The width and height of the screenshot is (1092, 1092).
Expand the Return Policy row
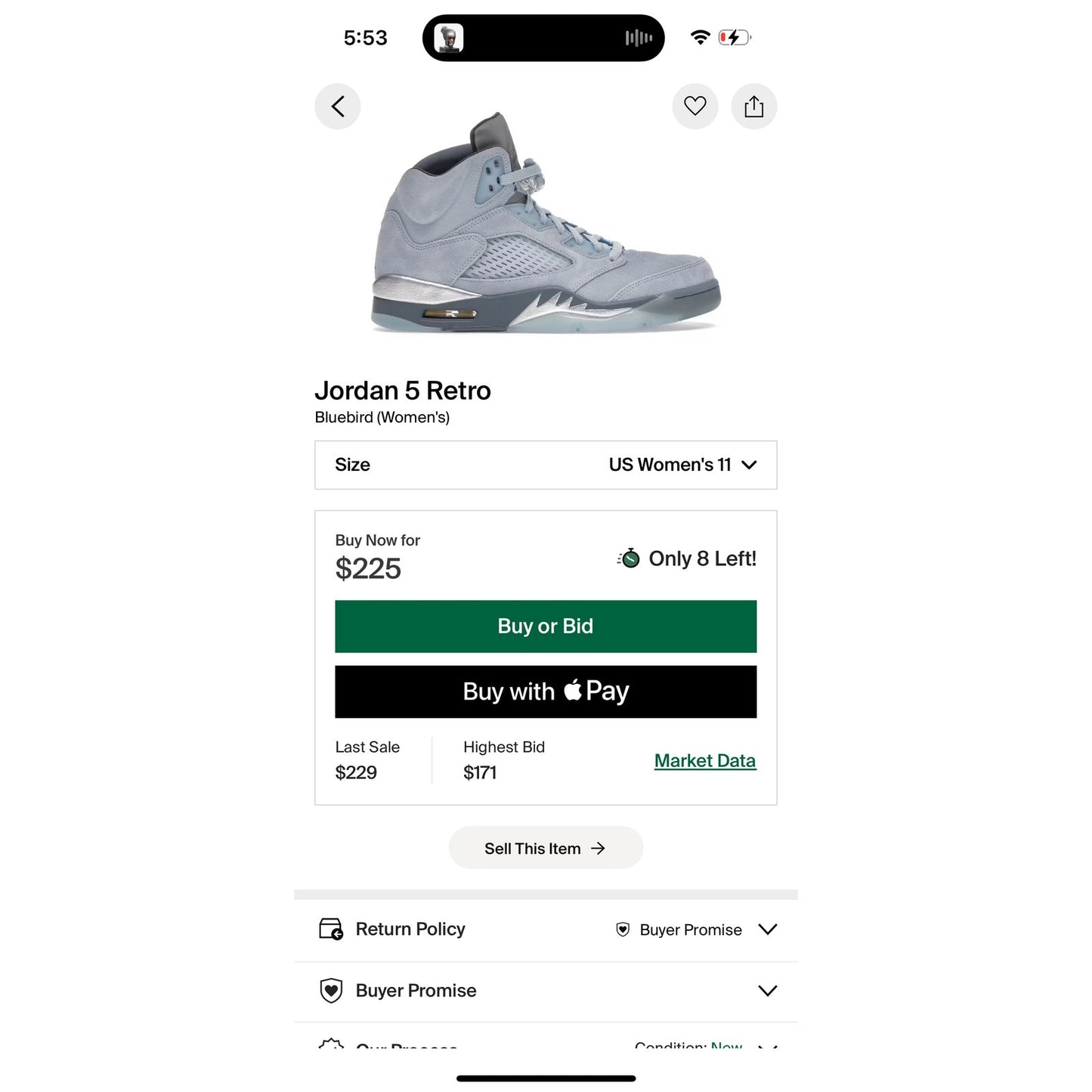[x=545, y=930]
